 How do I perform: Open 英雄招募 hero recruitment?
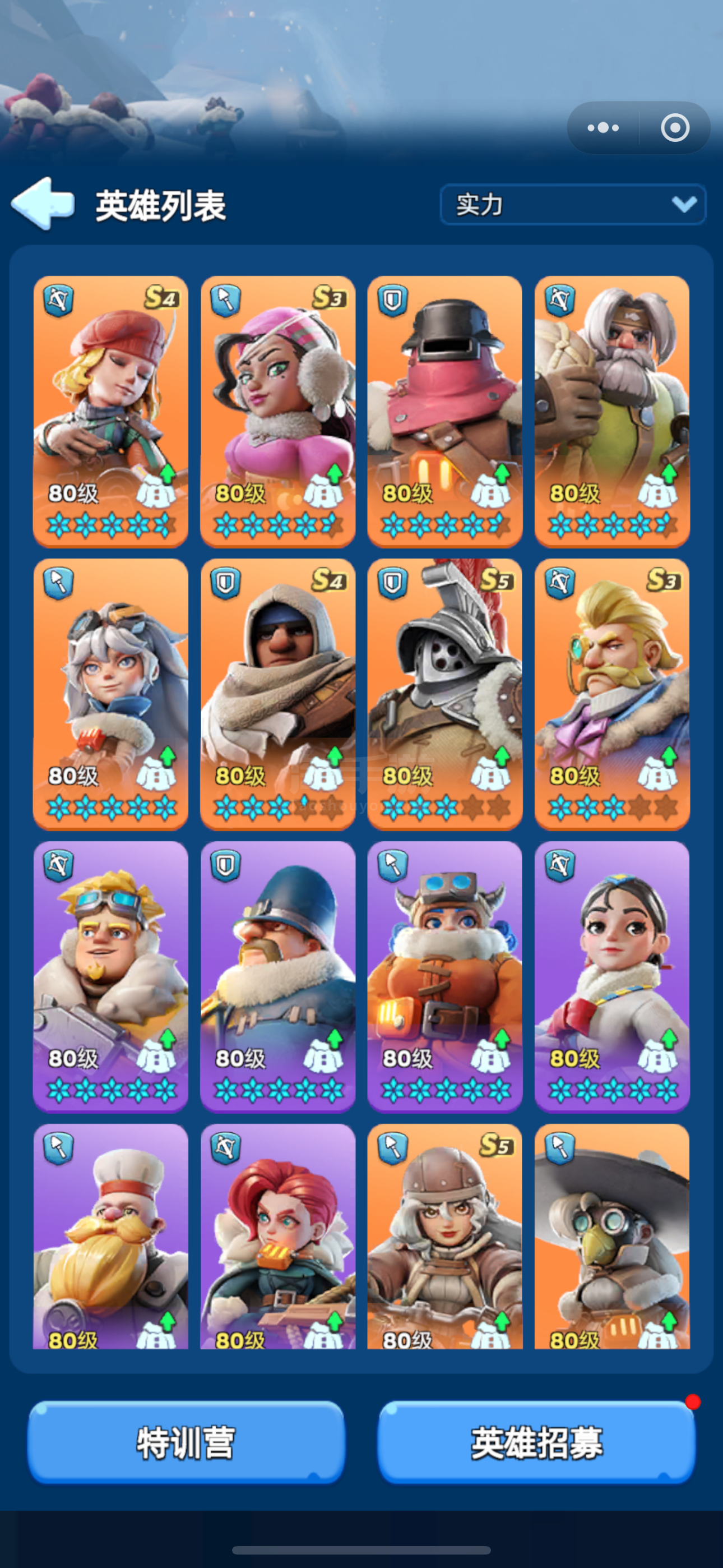[536, 1442]
